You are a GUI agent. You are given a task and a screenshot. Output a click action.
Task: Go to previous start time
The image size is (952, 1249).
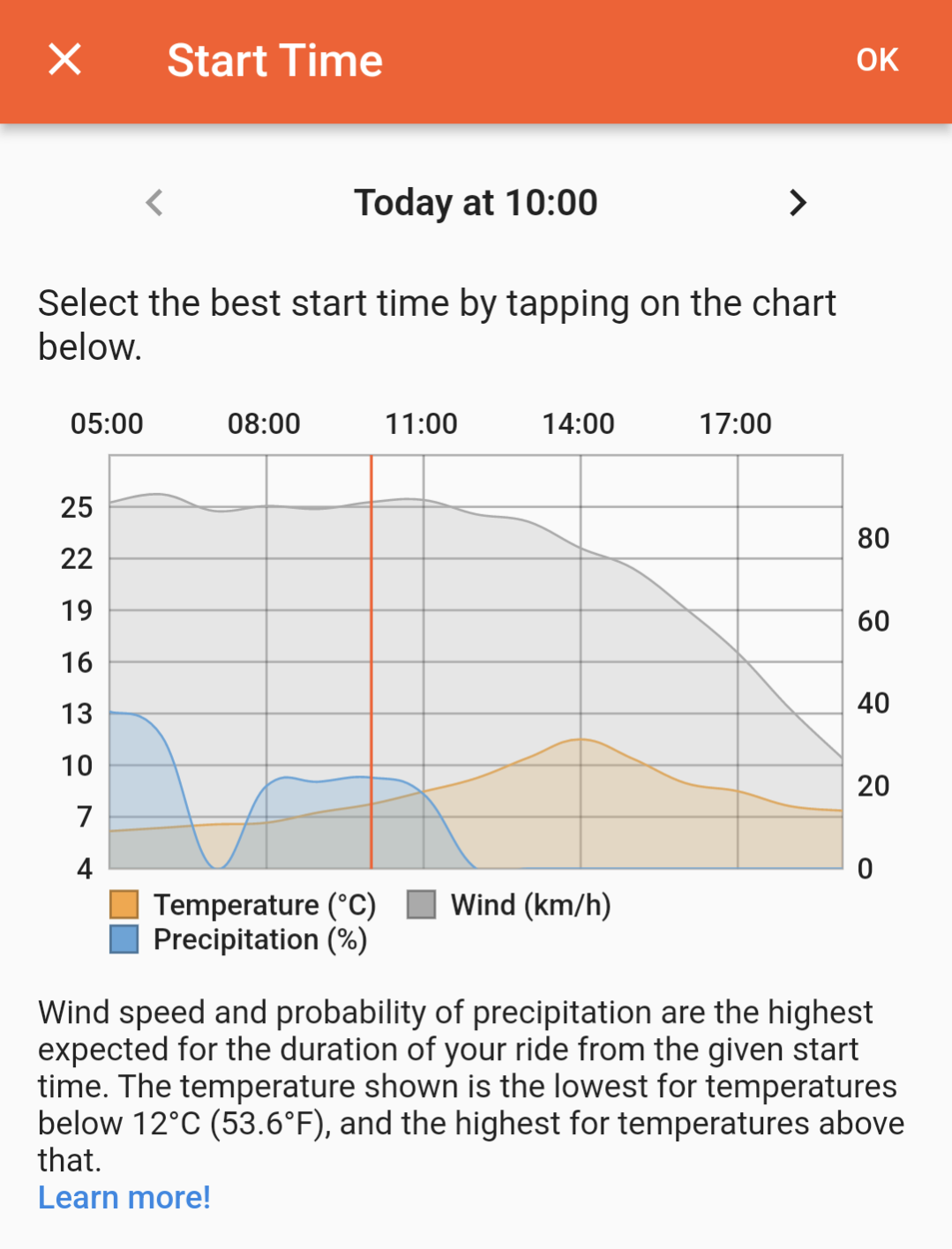[154, 203]
